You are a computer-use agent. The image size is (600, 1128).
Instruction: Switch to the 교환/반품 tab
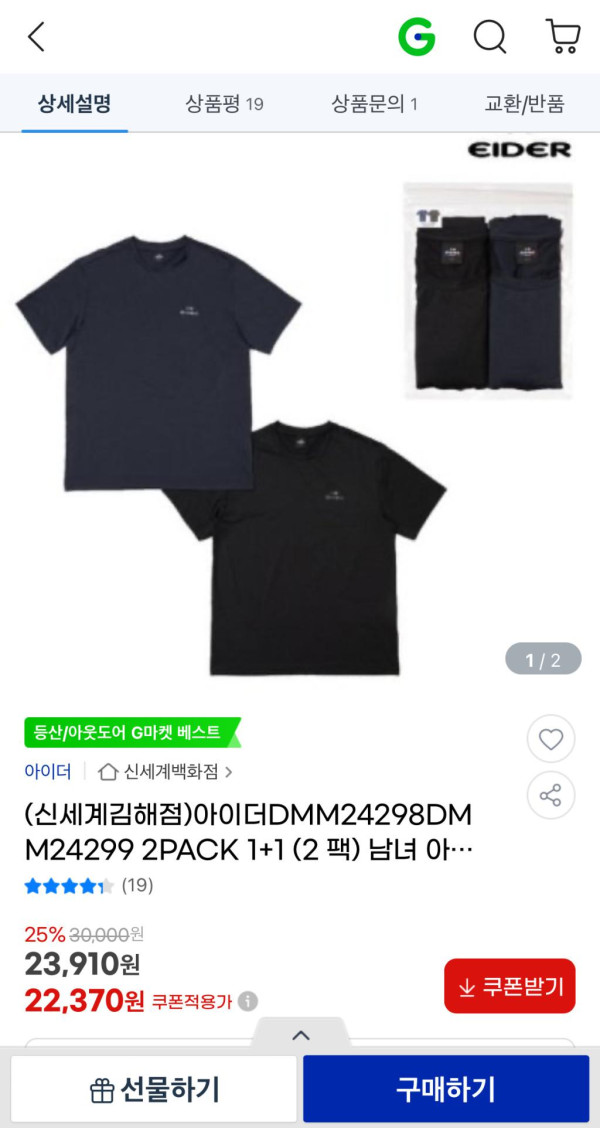(x=524, y=103)
